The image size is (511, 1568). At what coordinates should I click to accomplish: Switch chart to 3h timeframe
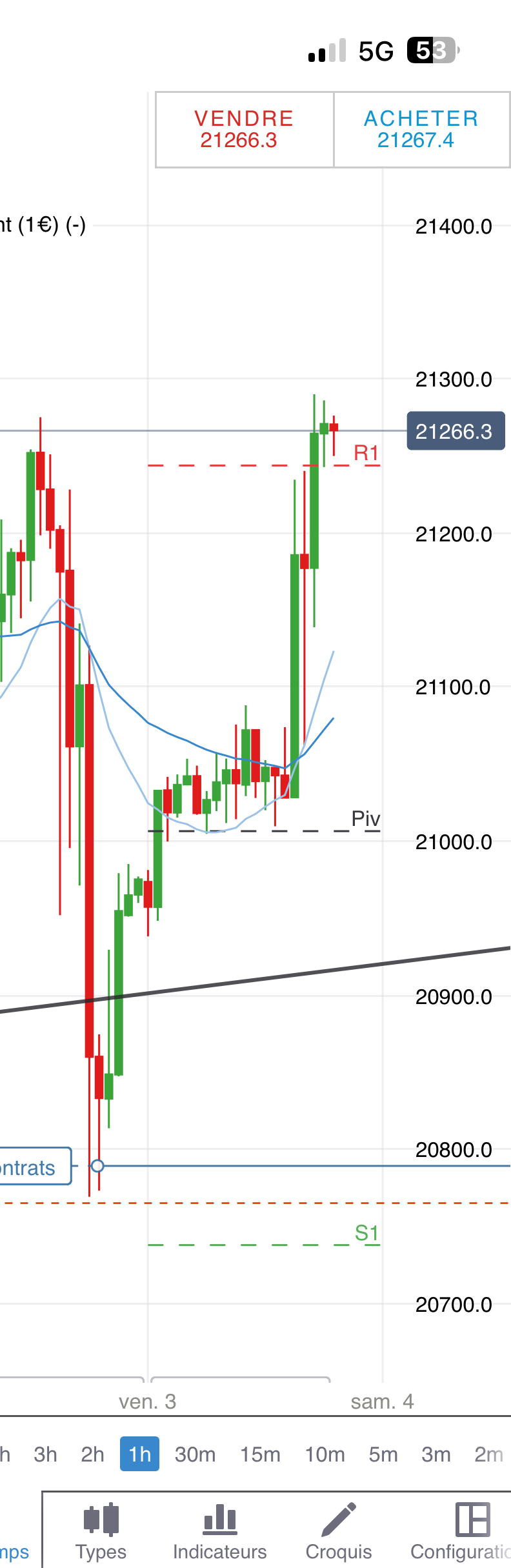(45, 1454)
